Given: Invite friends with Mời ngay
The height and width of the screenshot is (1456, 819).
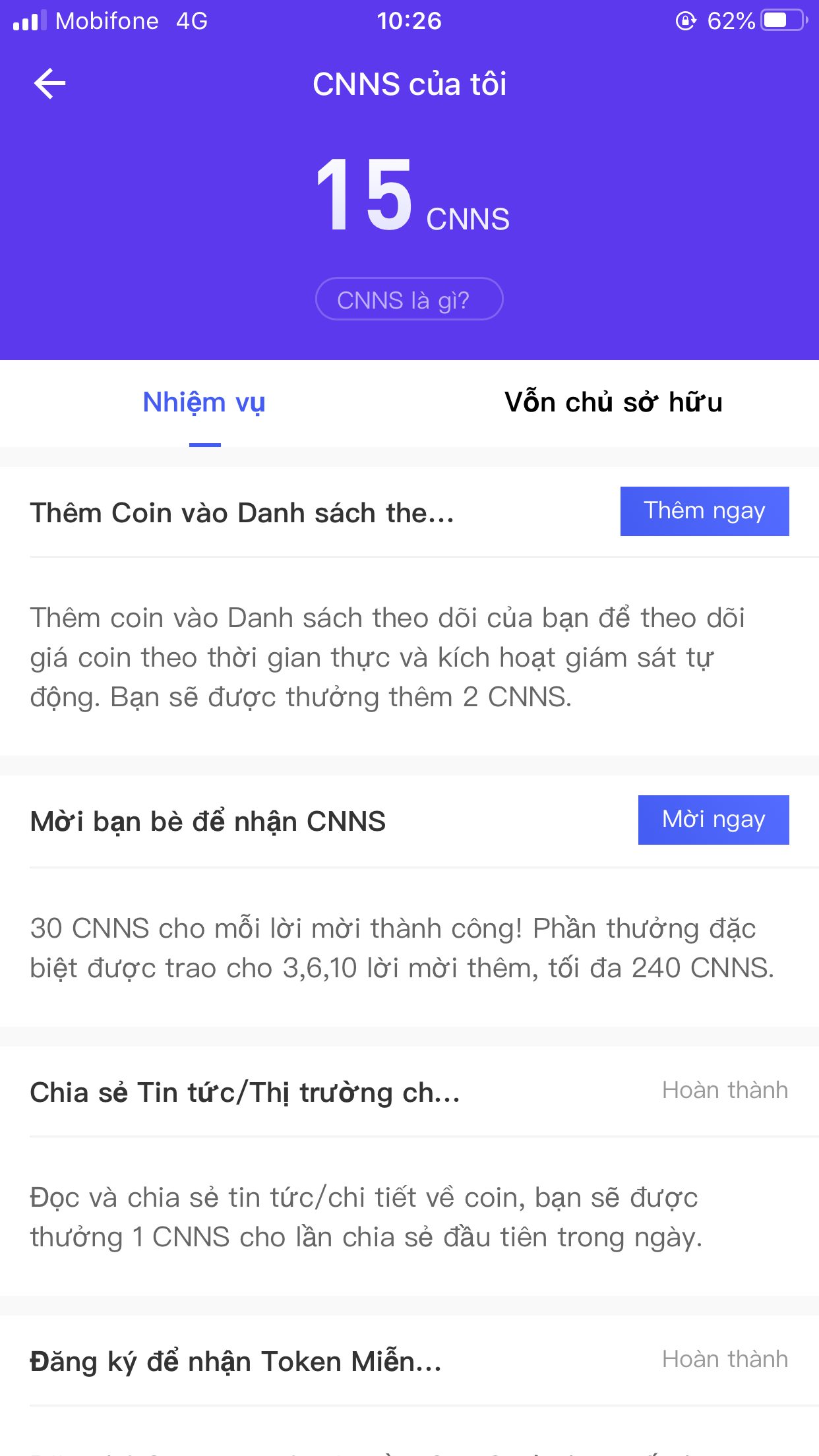Looking at the screenshot, I should click(x=713, y=820).
